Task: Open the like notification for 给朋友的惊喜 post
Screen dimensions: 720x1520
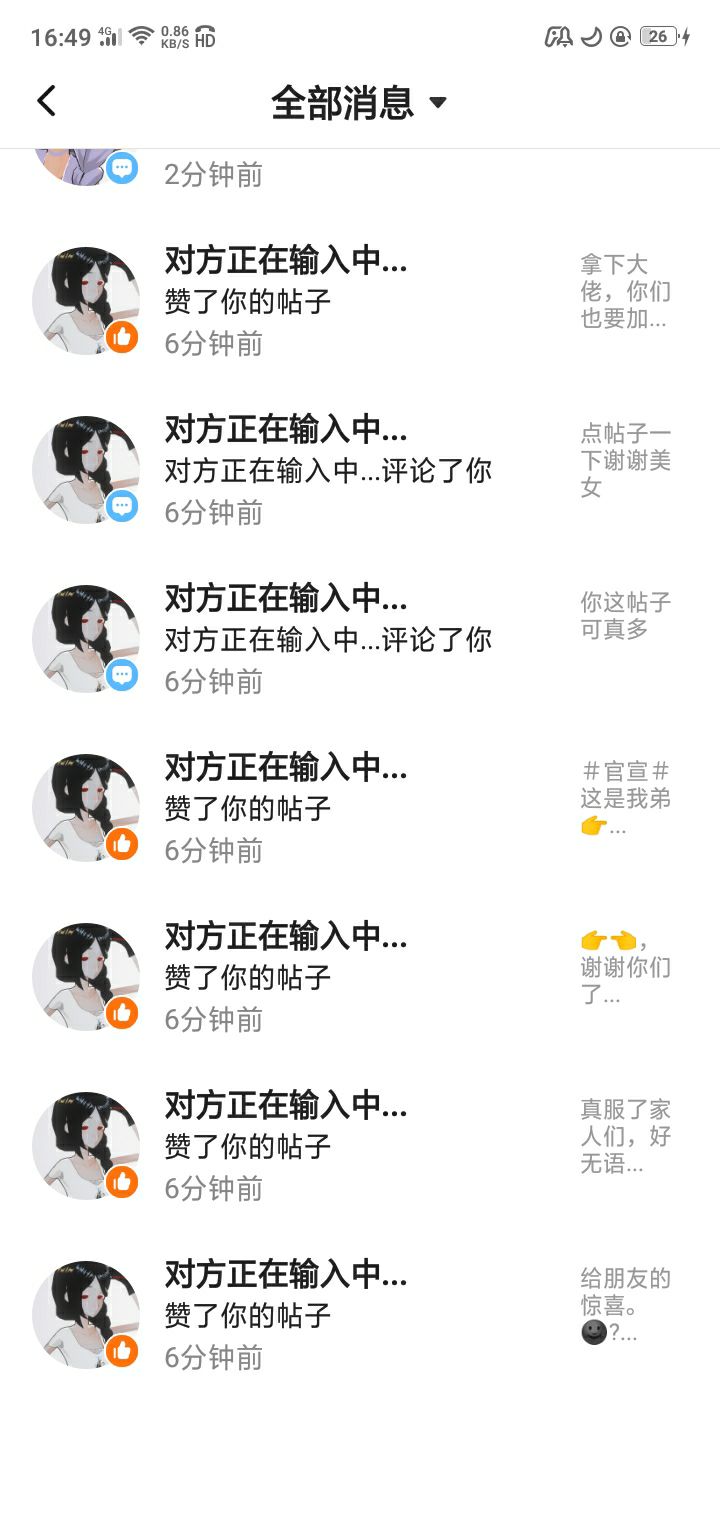Action: click(x=360, y=1316)
